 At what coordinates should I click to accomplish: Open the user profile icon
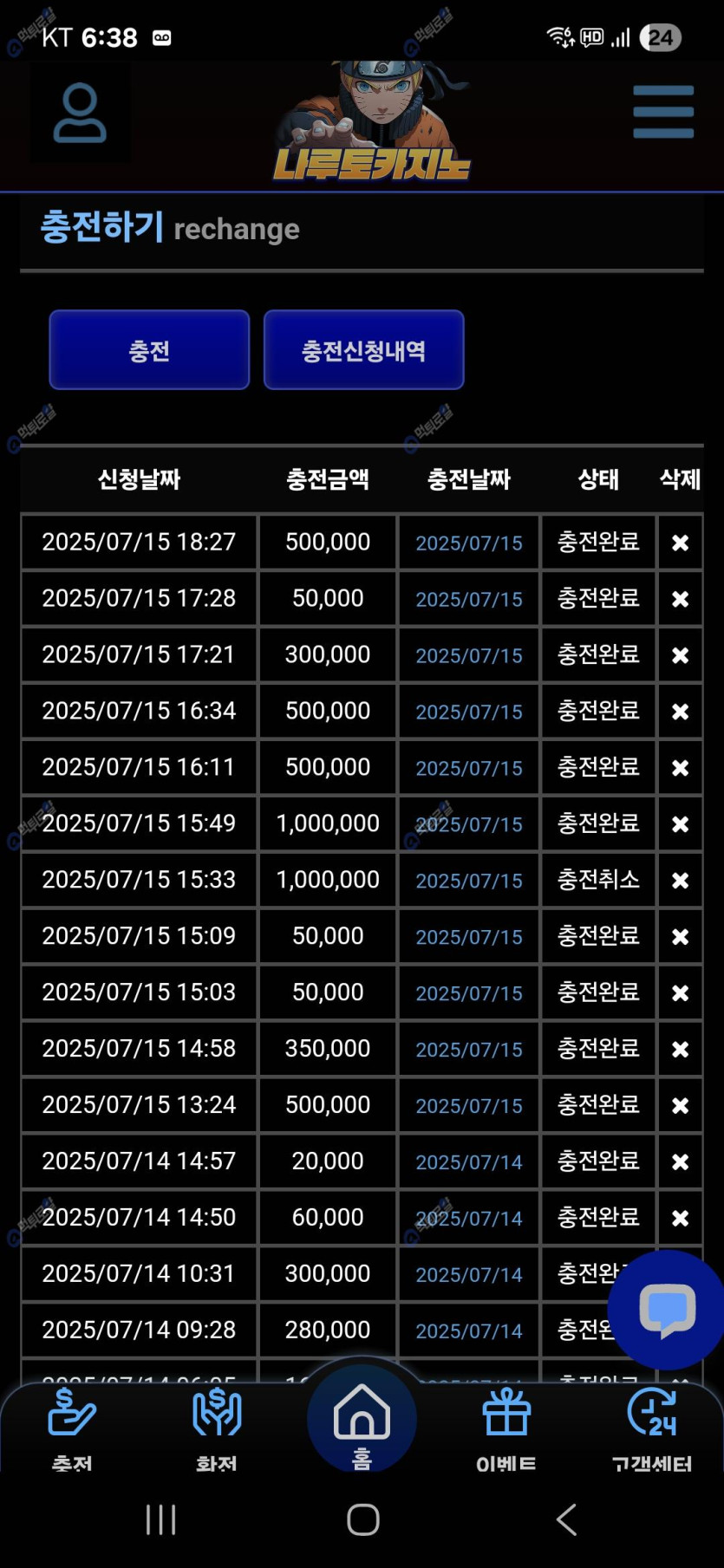pyautogui.click(x=80, y=113)
